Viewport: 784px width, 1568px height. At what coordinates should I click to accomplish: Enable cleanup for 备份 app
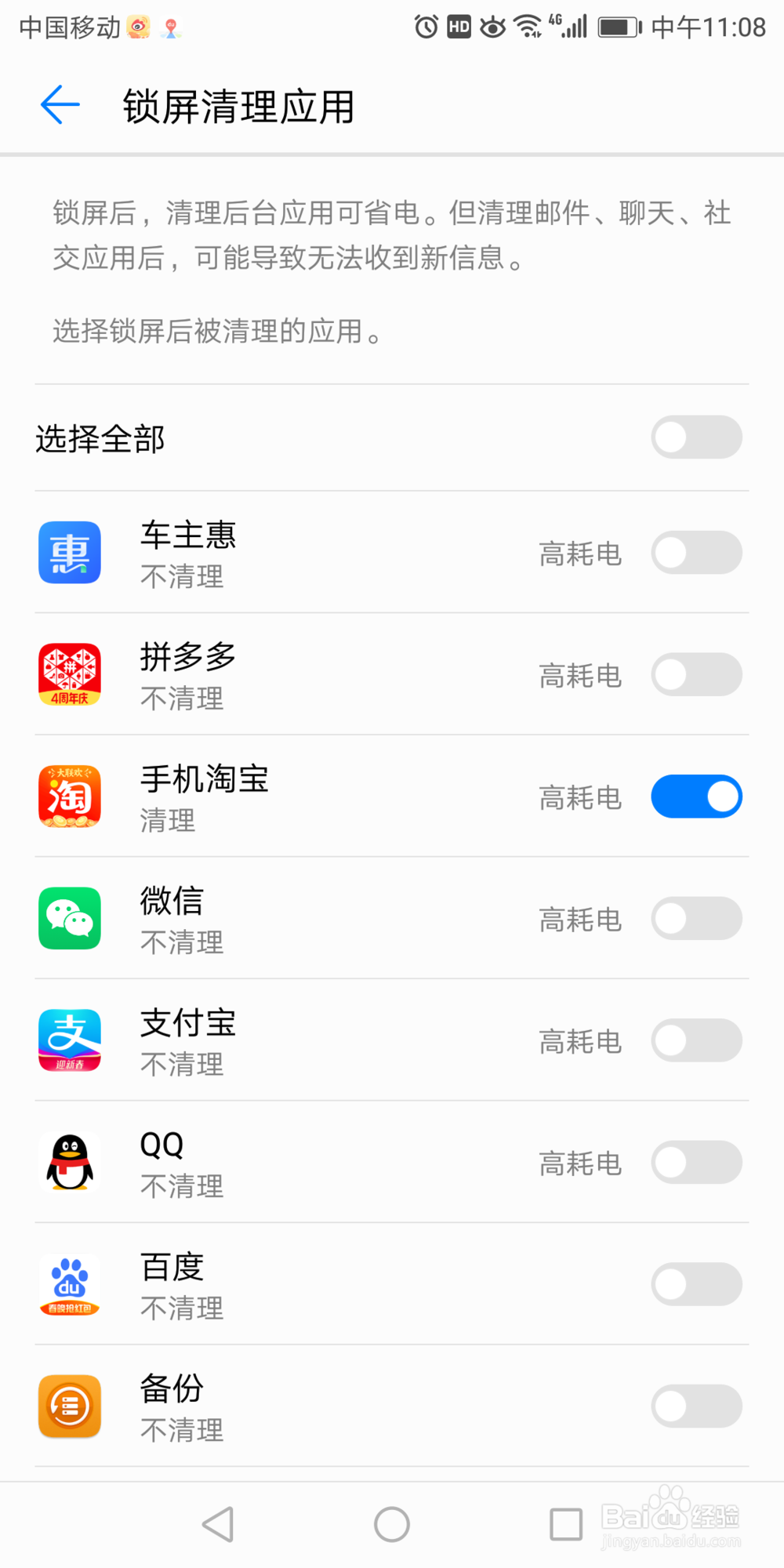pos(696,1406)
